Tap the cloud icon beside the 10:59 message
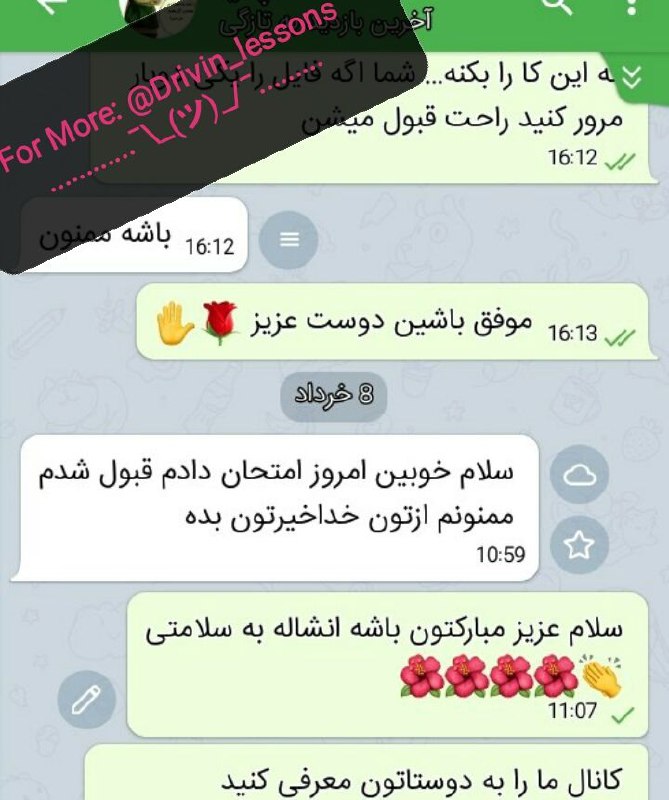The width and height of the screenshot is (669, 800). coord(580,476)
